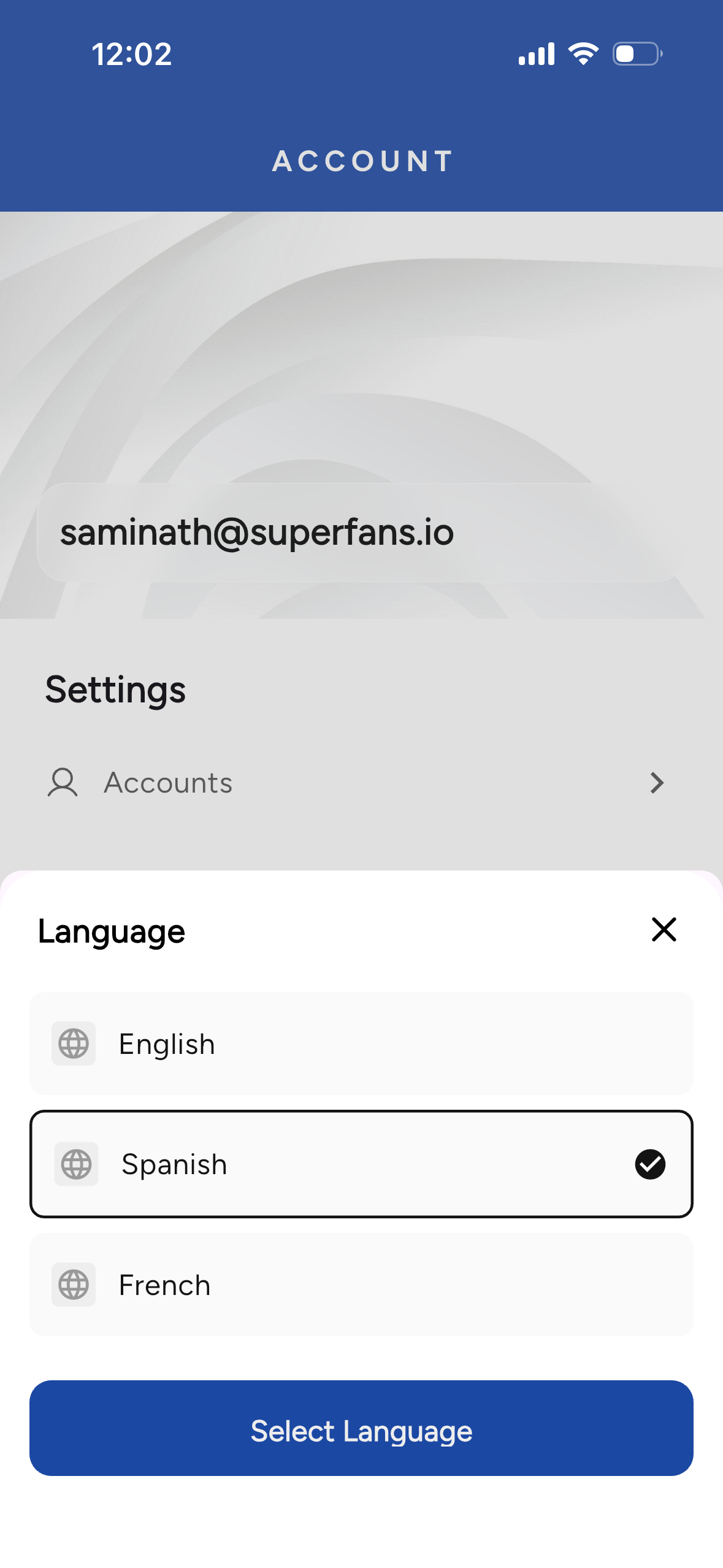Viewport: 723px width, 1568px height.
Task: Close the Language sheet
Action: click(x=664, y=929)
